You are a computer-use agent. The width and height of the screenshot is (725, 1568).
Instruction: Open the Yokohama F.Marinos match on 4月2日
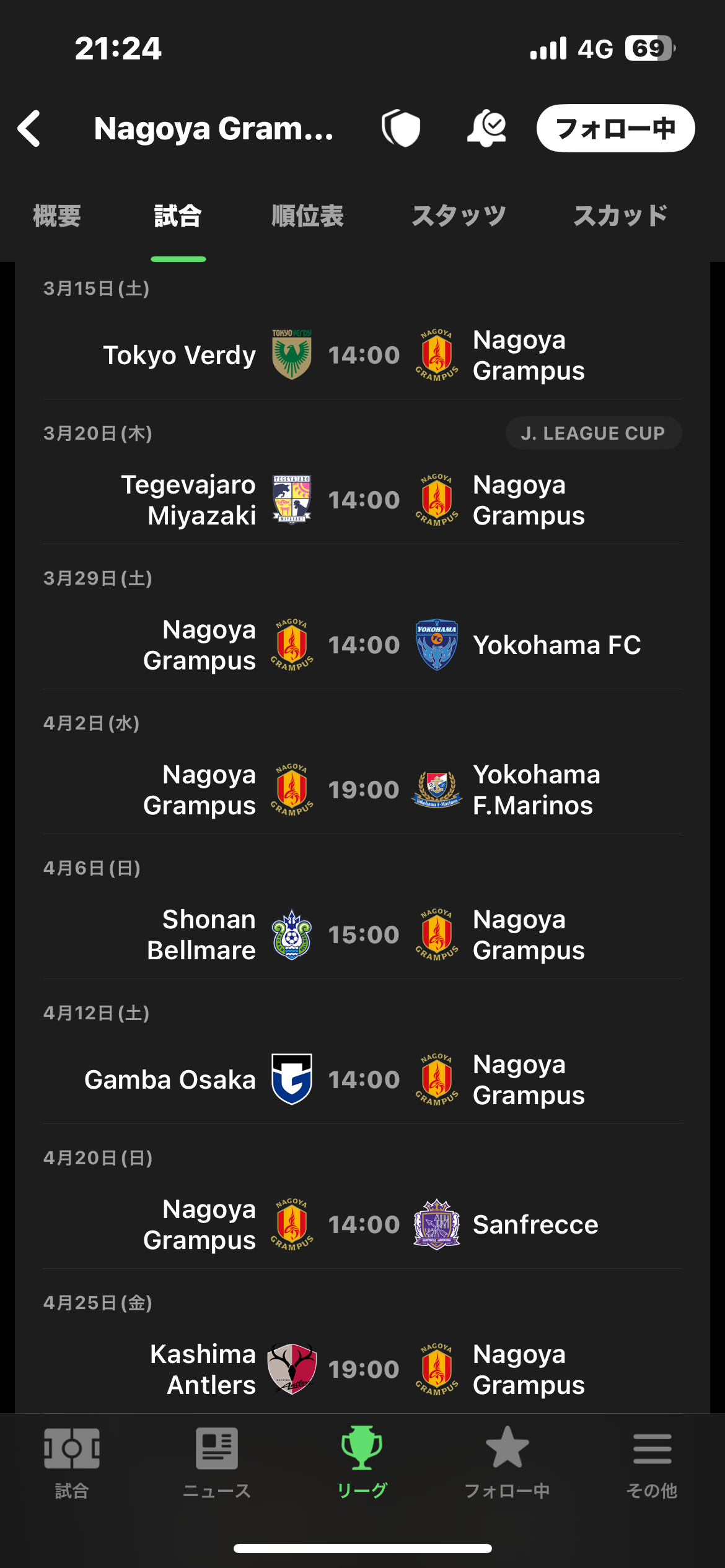pyautogui.click(x=362, y=790)
